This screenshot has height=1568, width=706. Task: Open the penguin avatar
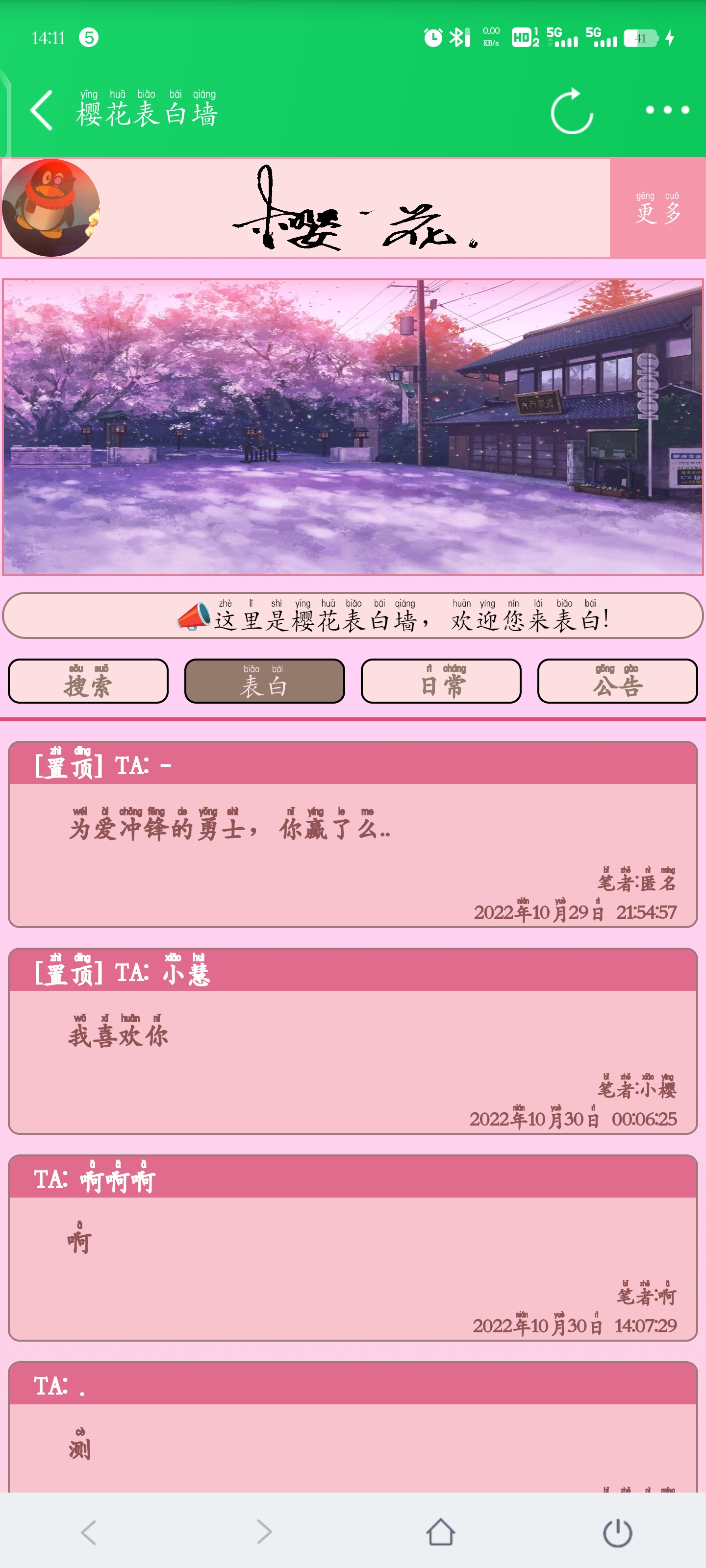coord(50,208)
